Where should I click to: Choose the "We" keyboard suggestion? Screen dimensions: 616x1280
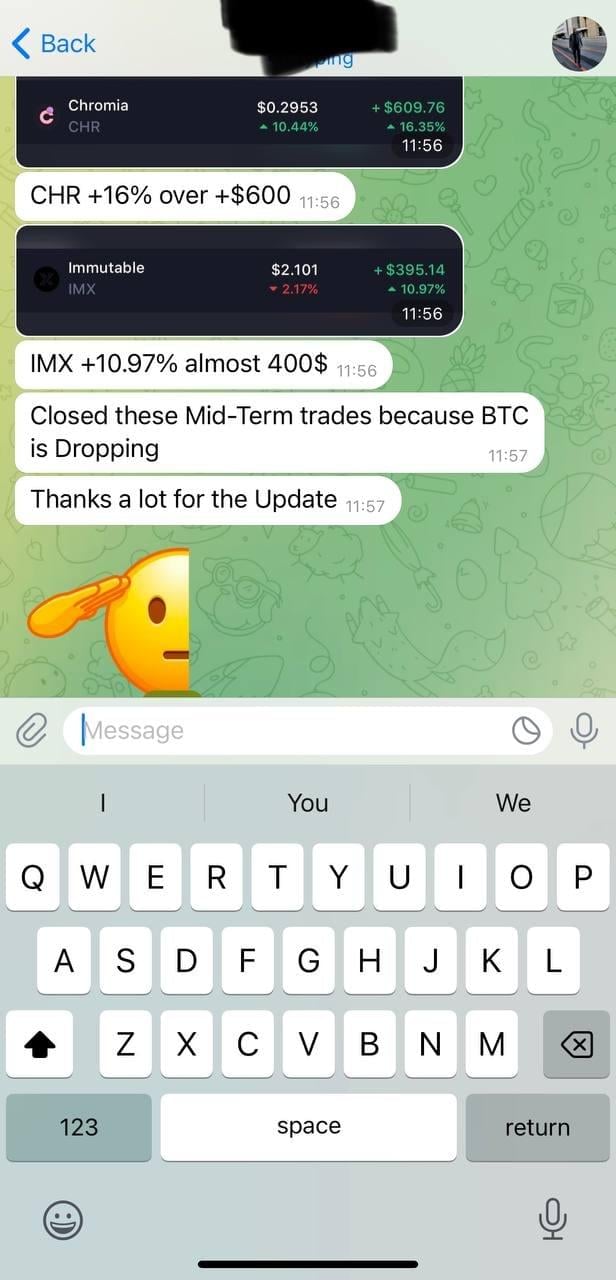(513, 803)
